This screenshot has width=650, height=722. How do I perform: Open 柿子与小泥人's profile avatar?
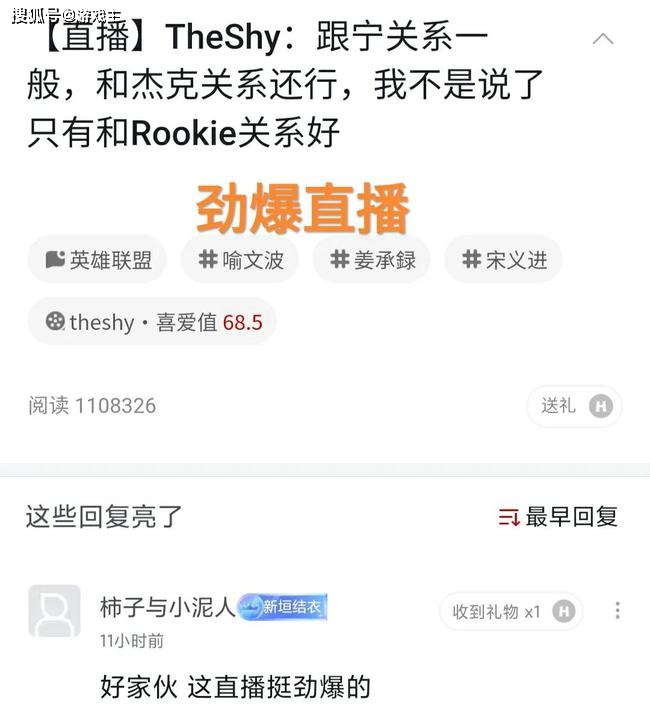pos(54,611)
